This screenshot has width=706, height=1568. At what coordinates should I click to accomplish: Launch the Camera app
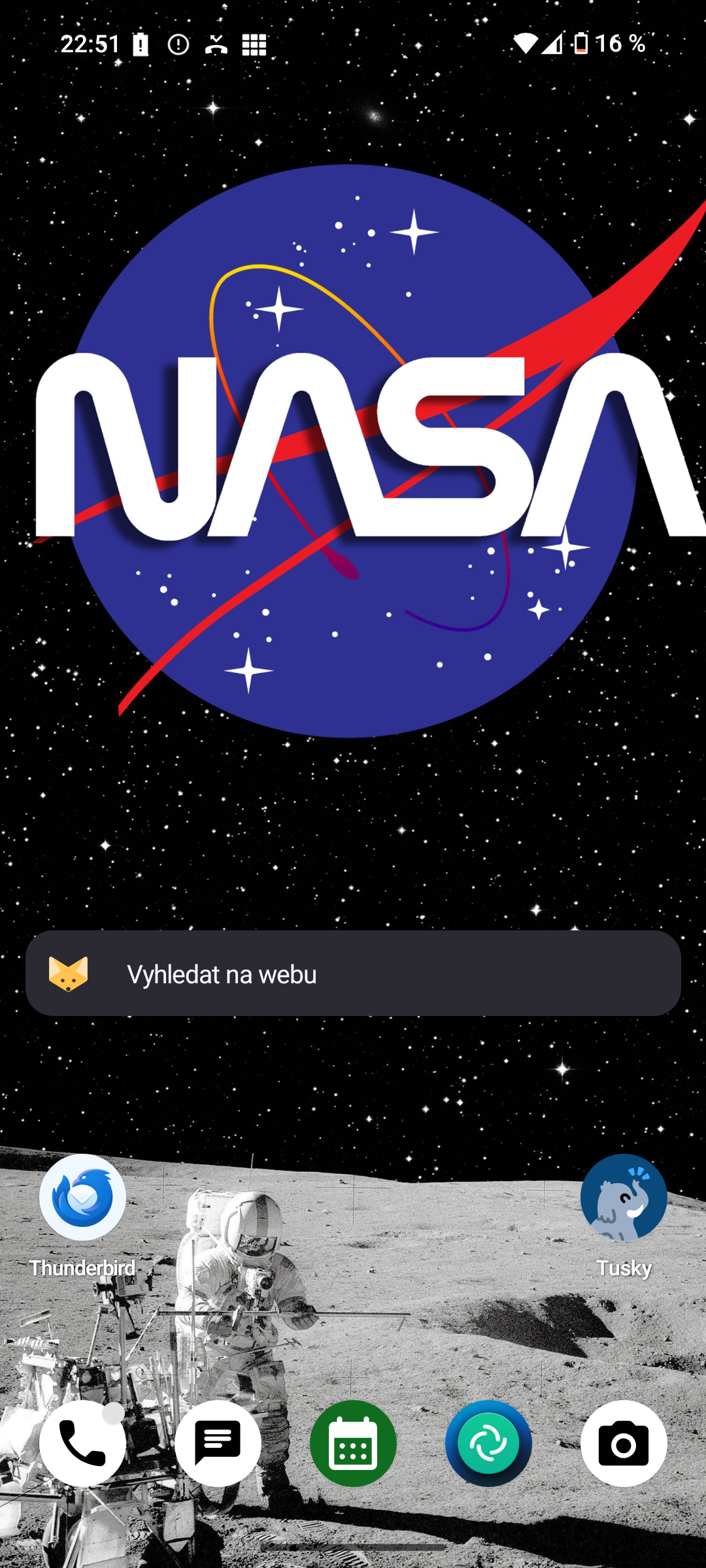coord(624,1444)
